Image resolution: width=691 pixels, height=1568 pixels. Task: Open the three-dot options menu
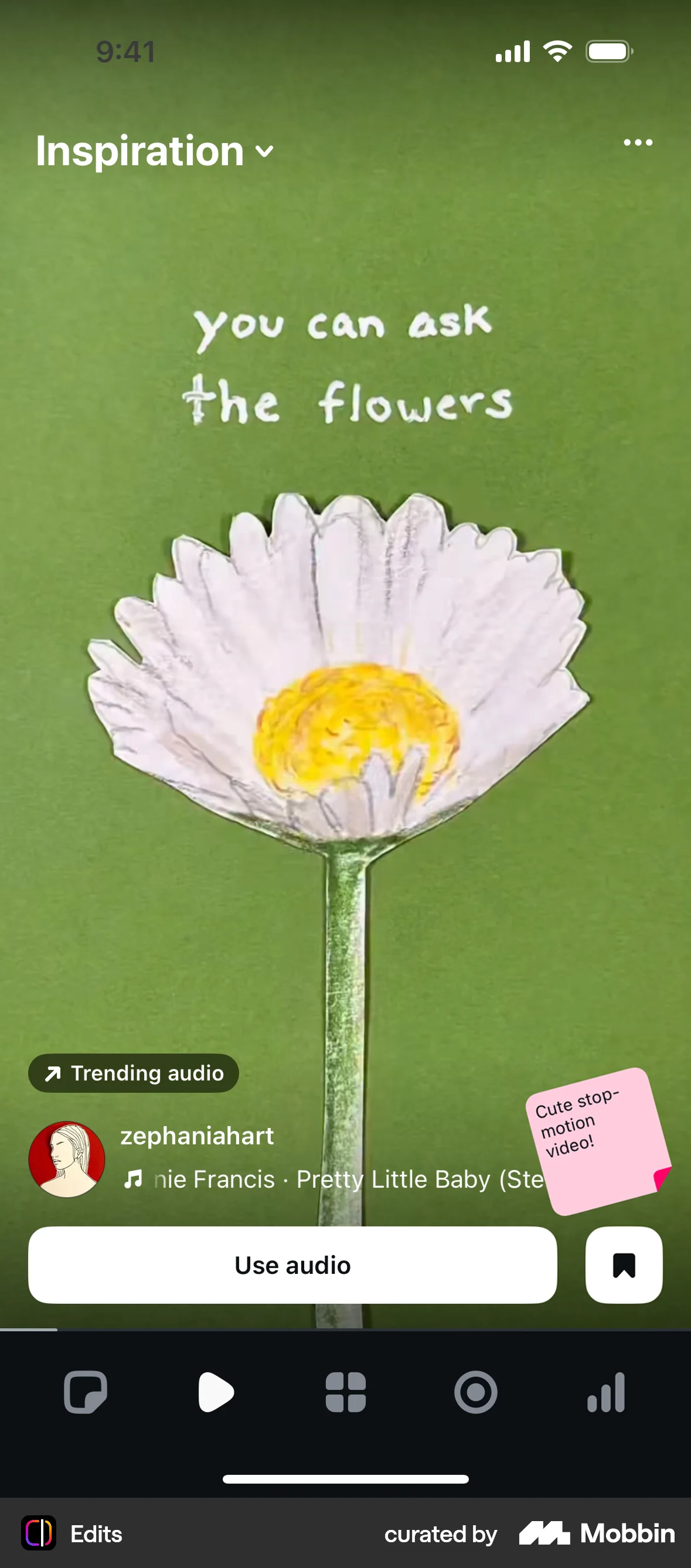[x=638, y=142]
